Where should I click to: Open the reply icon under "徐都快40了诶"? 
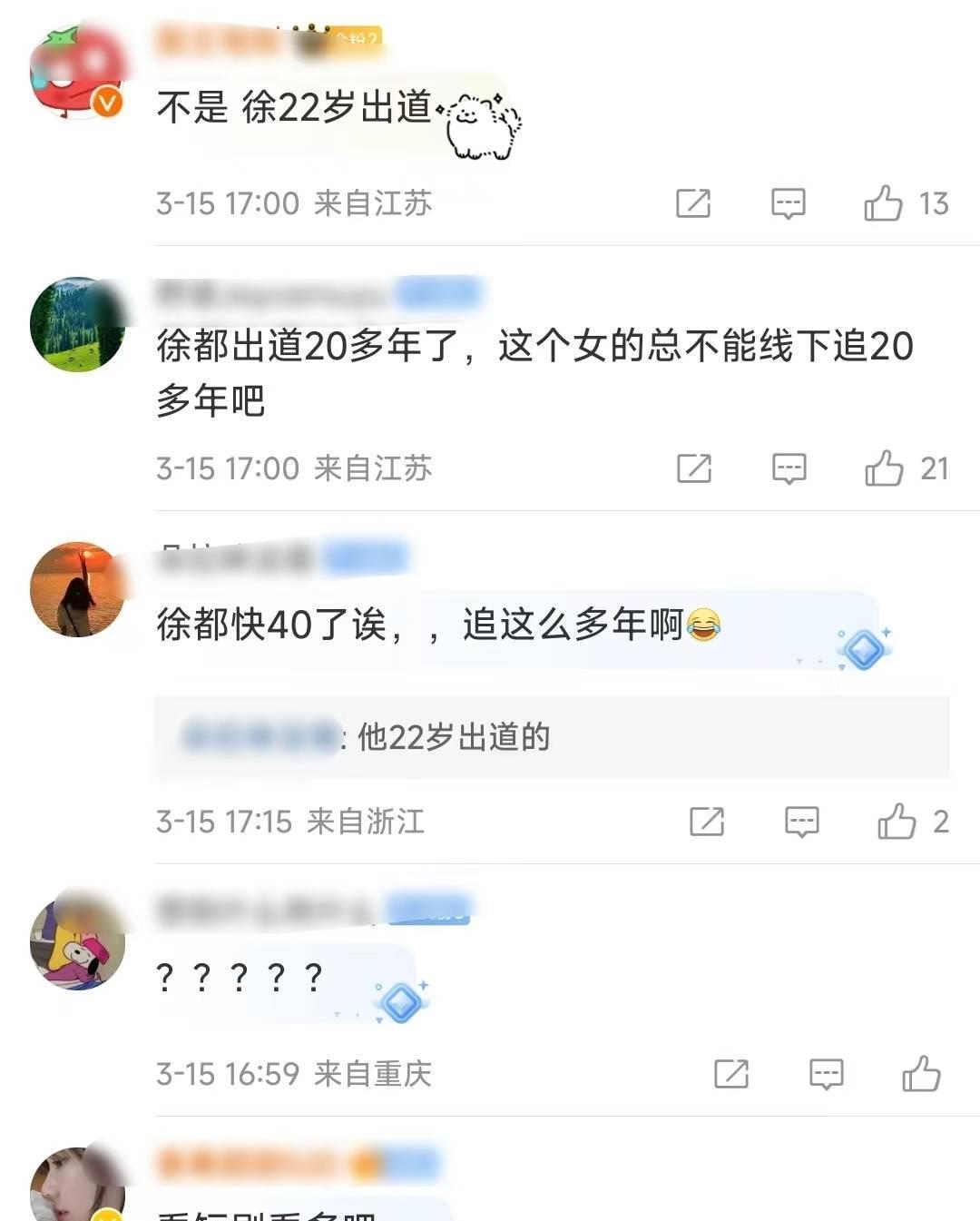point(801,822)
